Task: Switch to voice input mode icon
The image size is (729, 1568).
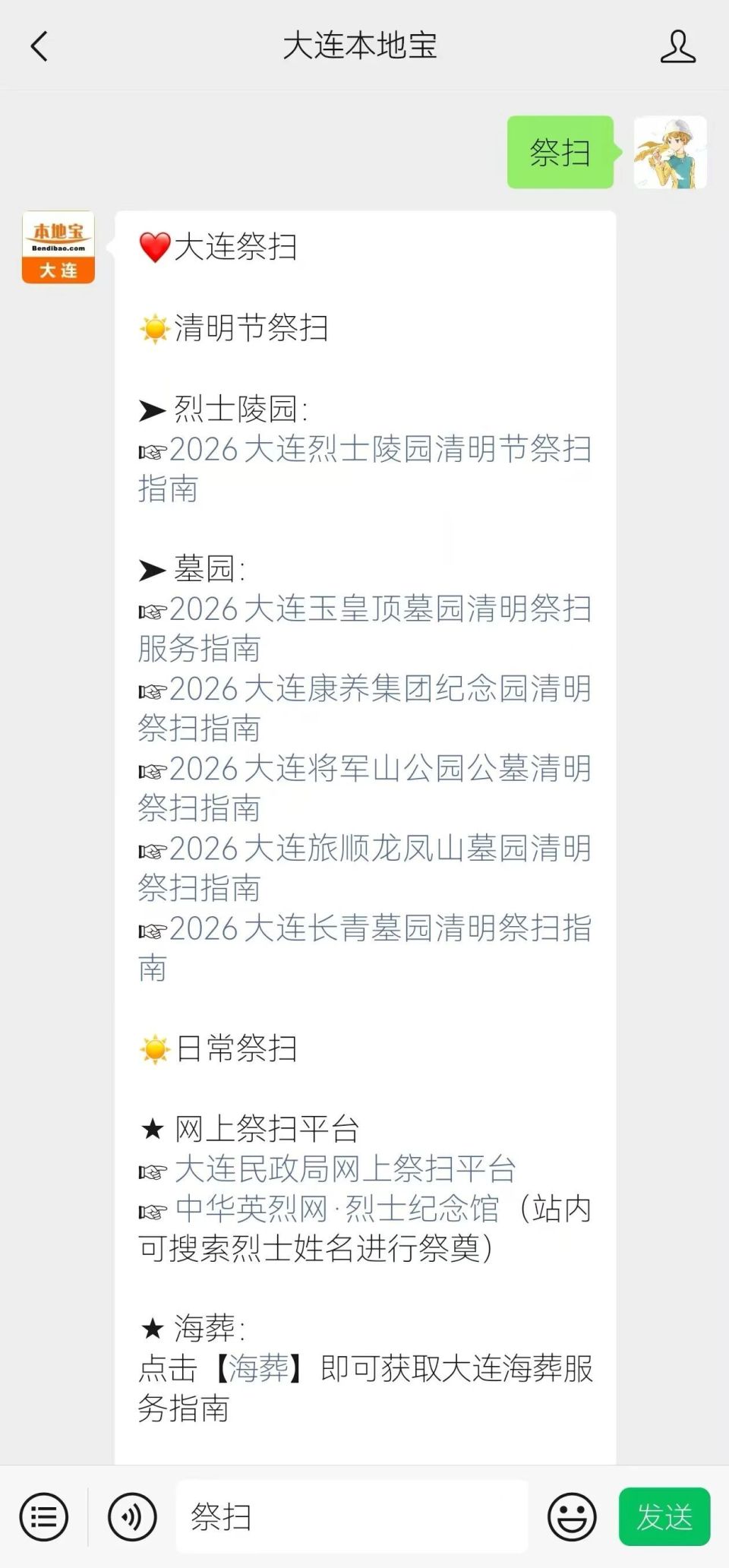Action: (131, 1516)
